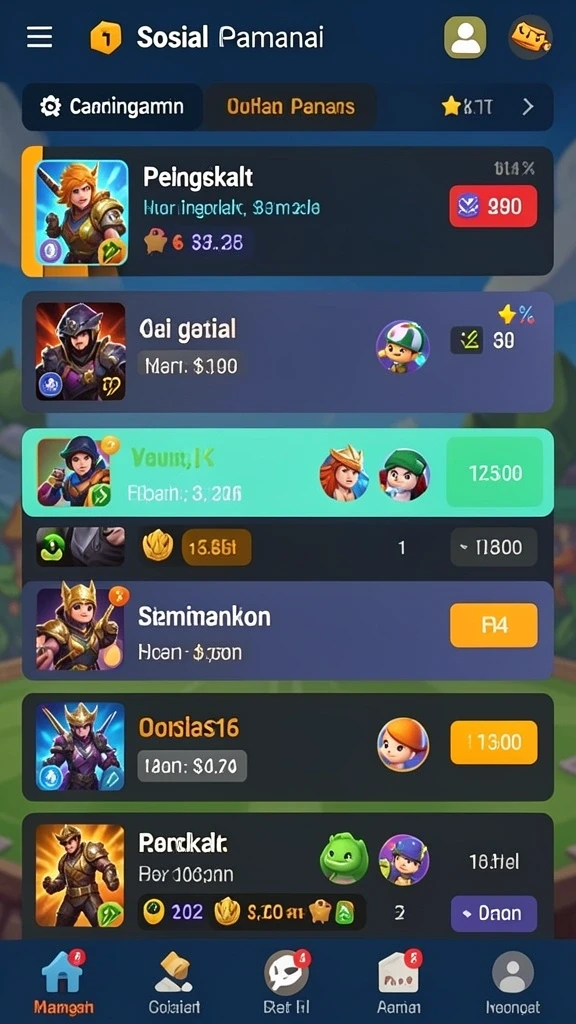576x1024 pixels.
Task: Open the Ineonoat profile tab
Action: [513, 982]
